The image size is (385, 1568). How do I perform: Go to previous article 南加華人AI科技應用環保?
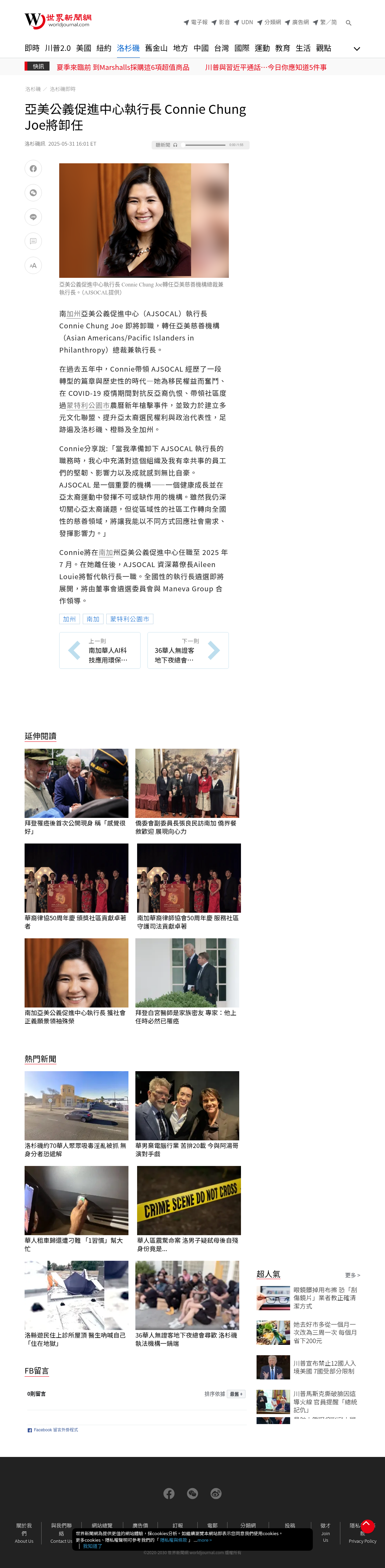coord(100,651)
